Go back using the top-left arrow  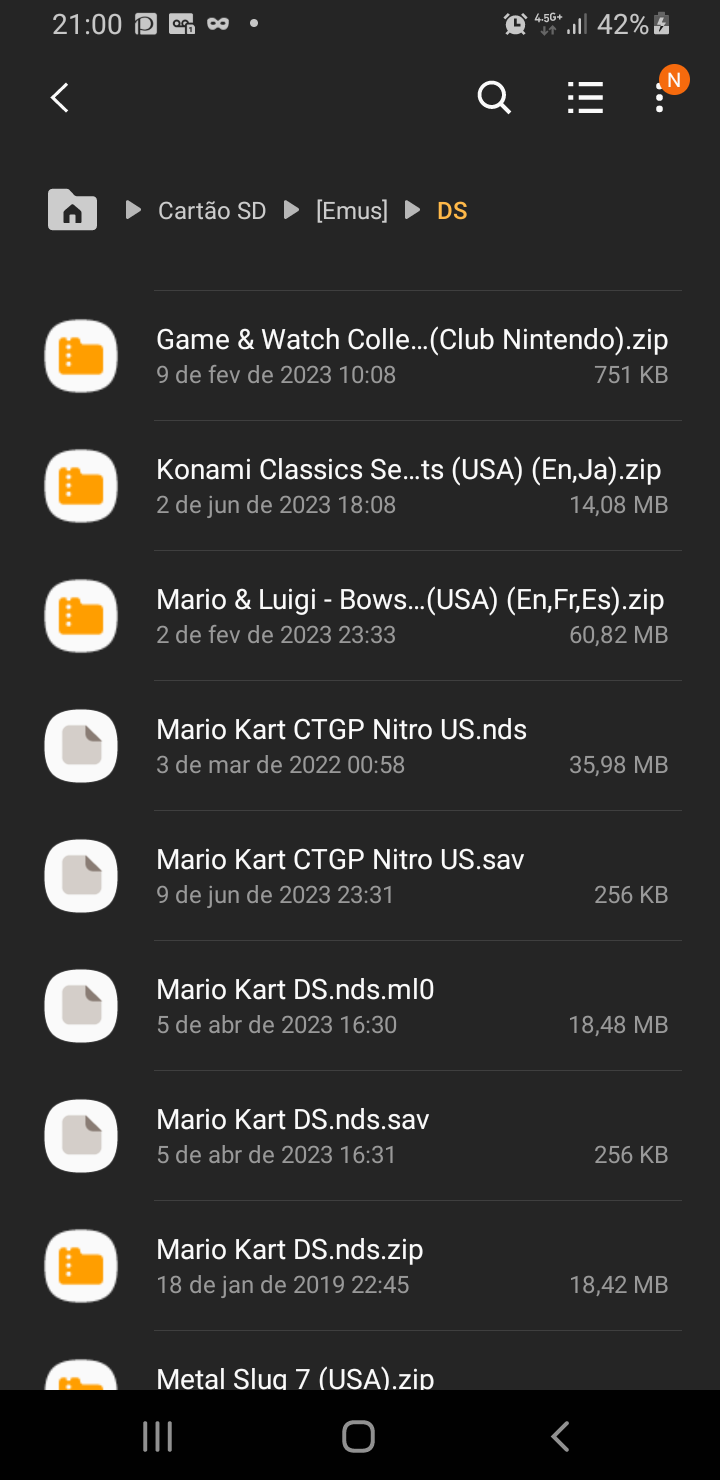pyautogui.click(x=60, y=98)
